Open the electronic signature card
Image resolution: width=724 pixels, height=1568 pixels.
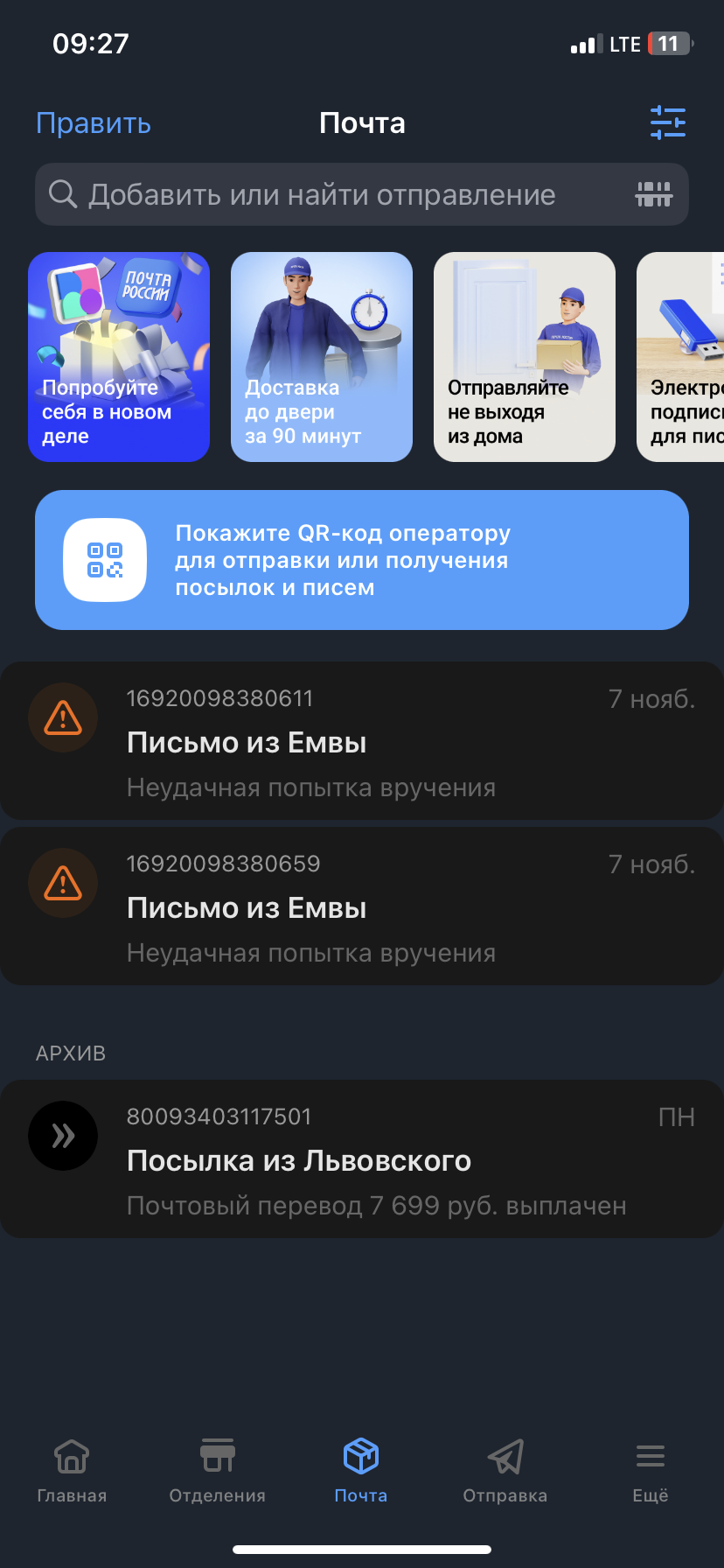(680, 357)
